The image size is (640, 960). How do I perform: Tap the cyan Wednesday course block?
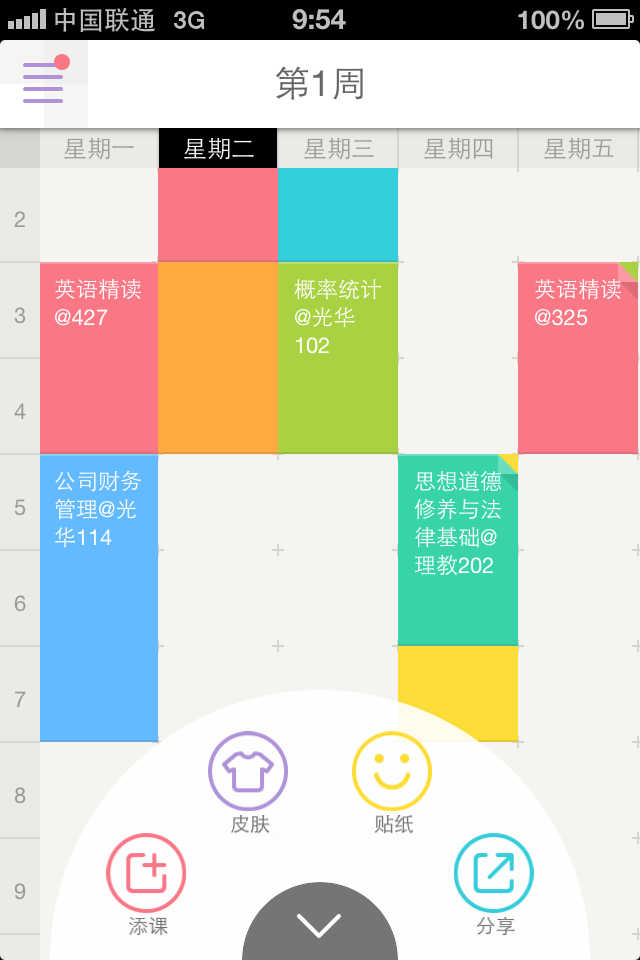(x=338, y=215)
